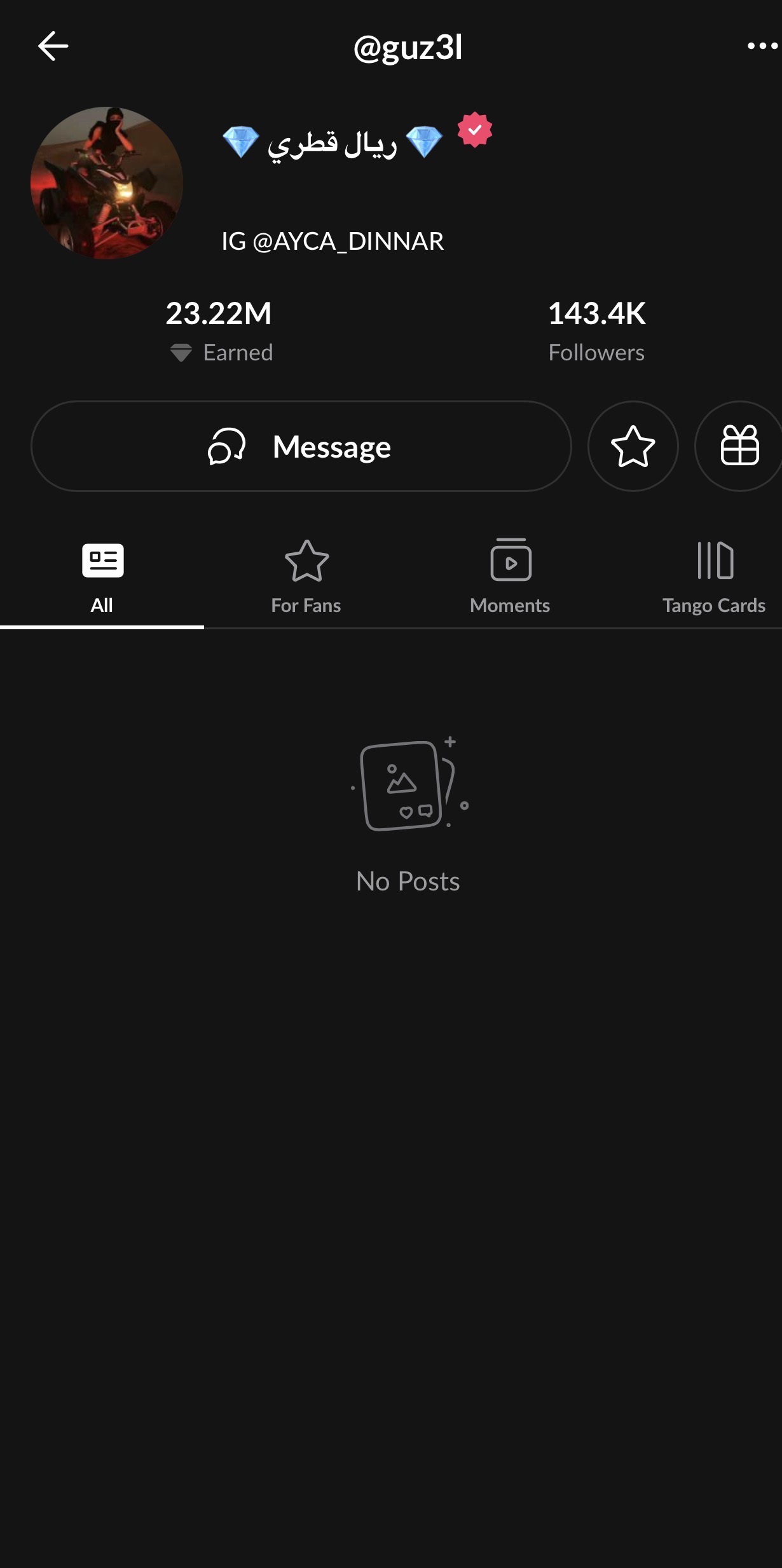The image size is (782, 1568).
Task: Open the profile picture
Action: (x=107, y=183)
